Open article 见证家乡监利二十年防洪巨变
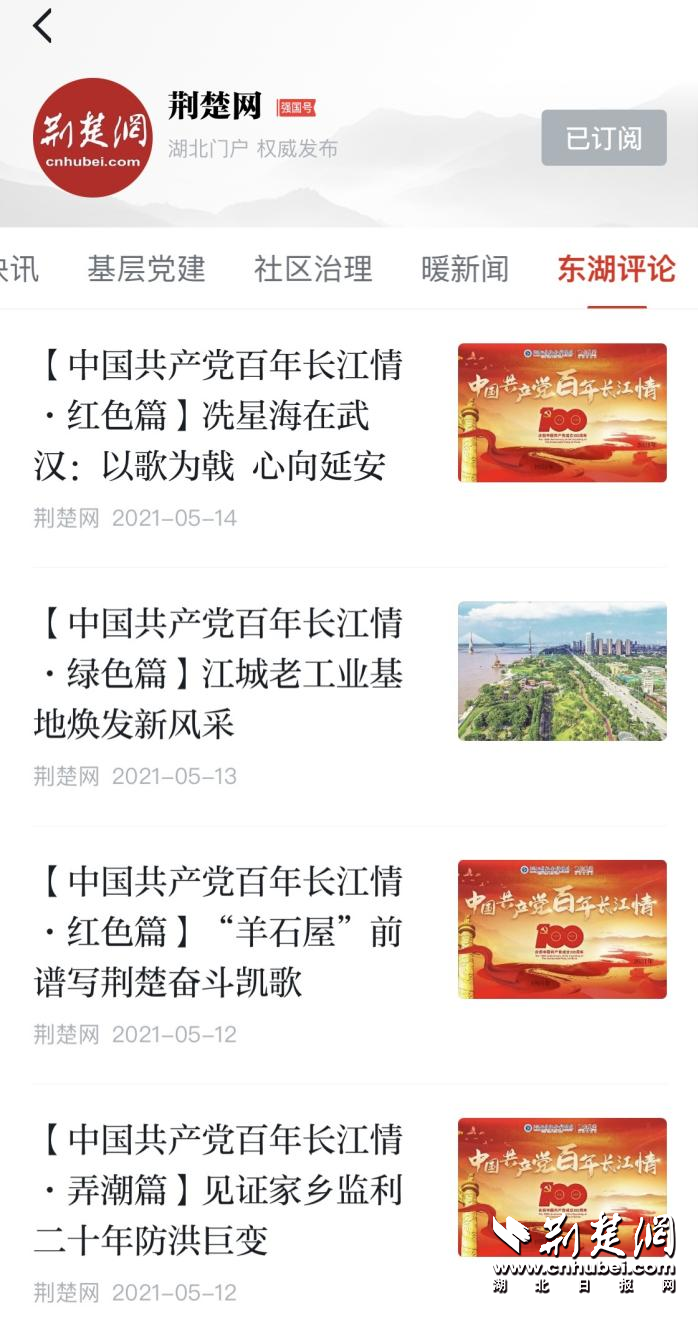Viewport: 698px width, 1331px height. 218,1189
